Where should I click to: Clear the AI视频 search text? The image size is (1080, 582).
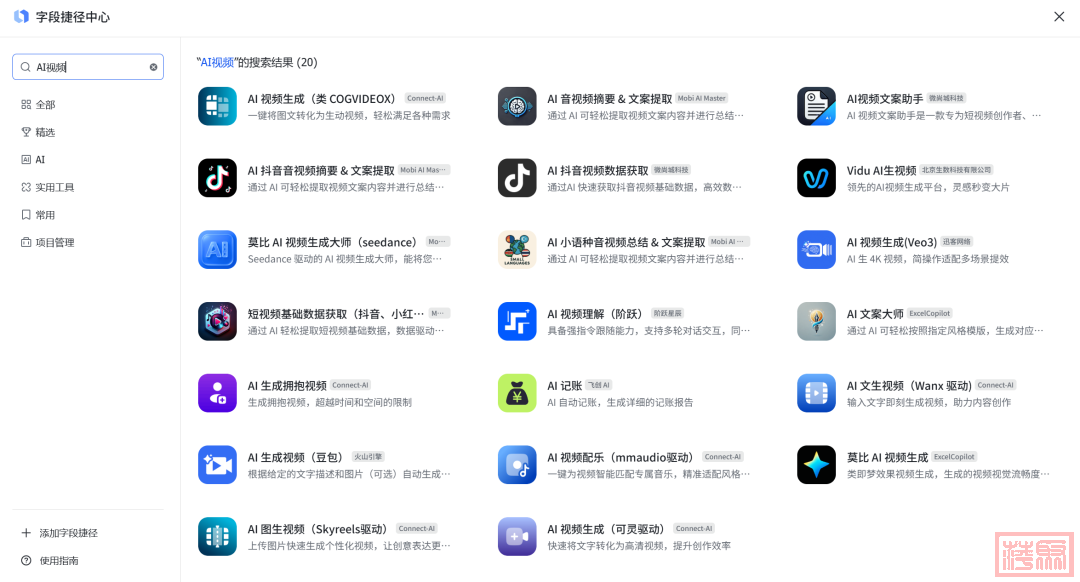tap(153, 67)
